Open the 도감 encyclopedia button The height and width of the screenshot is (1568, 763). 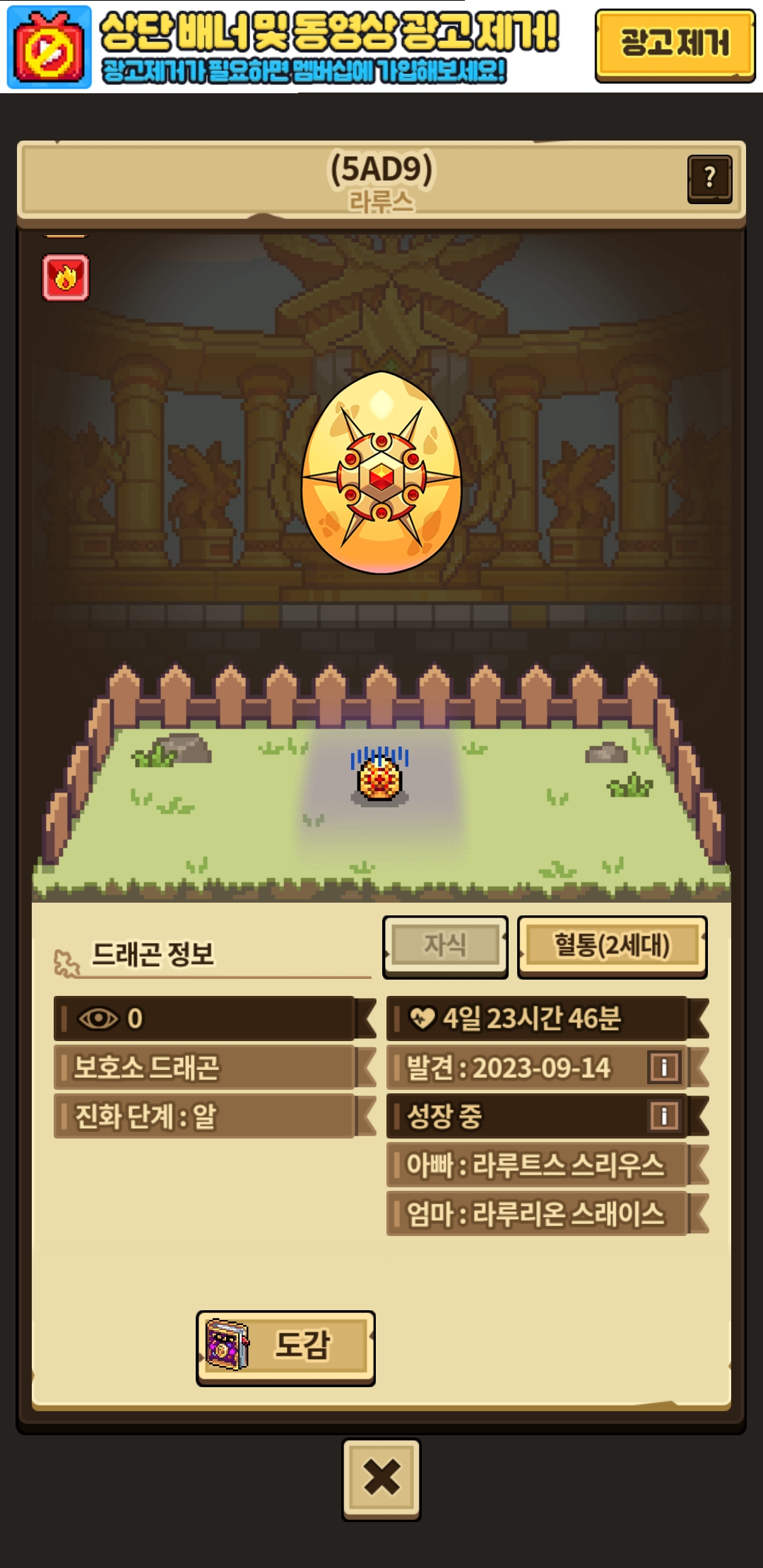285,1348
